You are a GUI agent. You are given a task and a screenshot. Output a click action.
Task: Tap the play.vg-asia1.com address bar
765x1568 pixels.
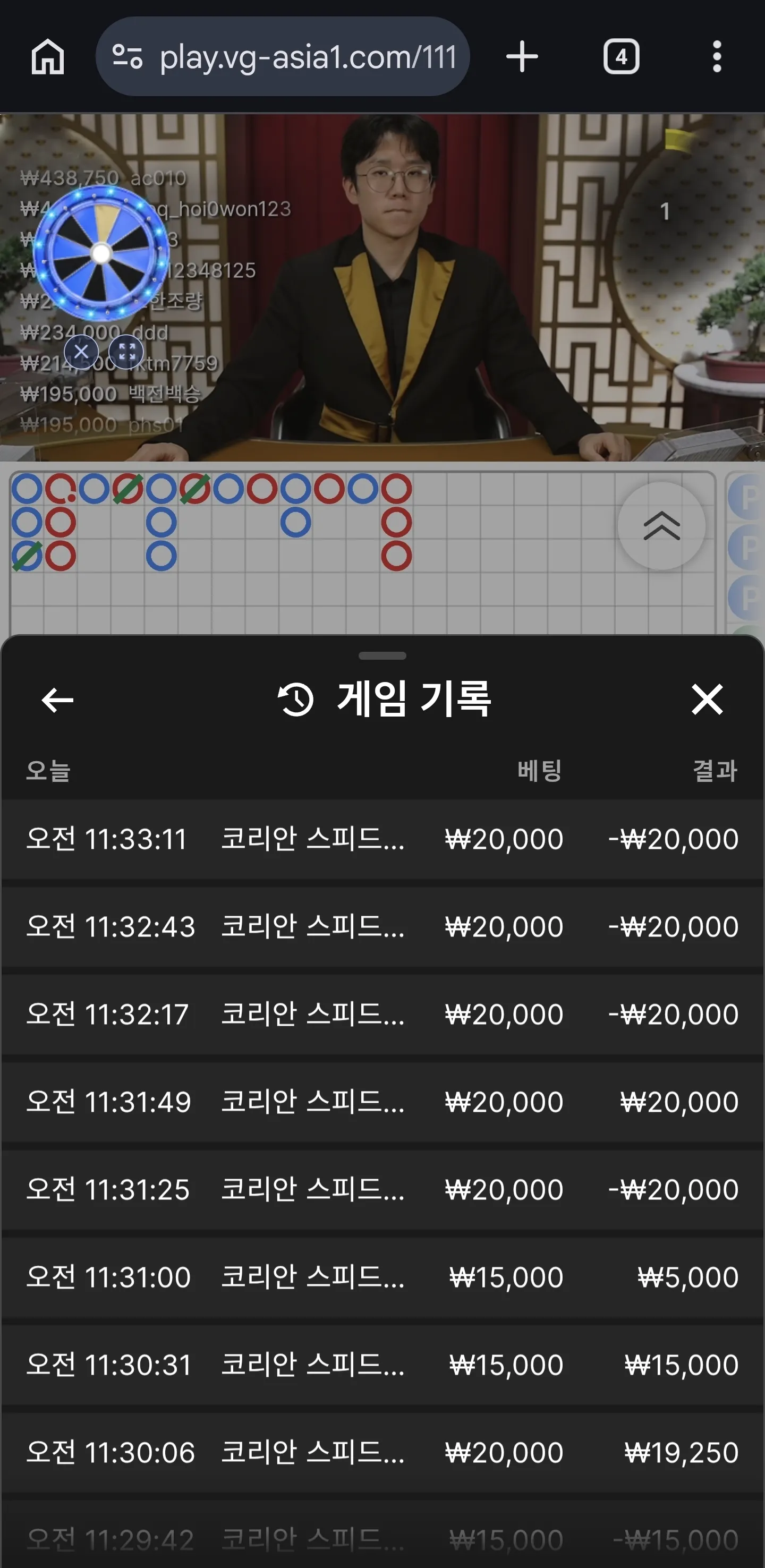(x=283, y=57)
